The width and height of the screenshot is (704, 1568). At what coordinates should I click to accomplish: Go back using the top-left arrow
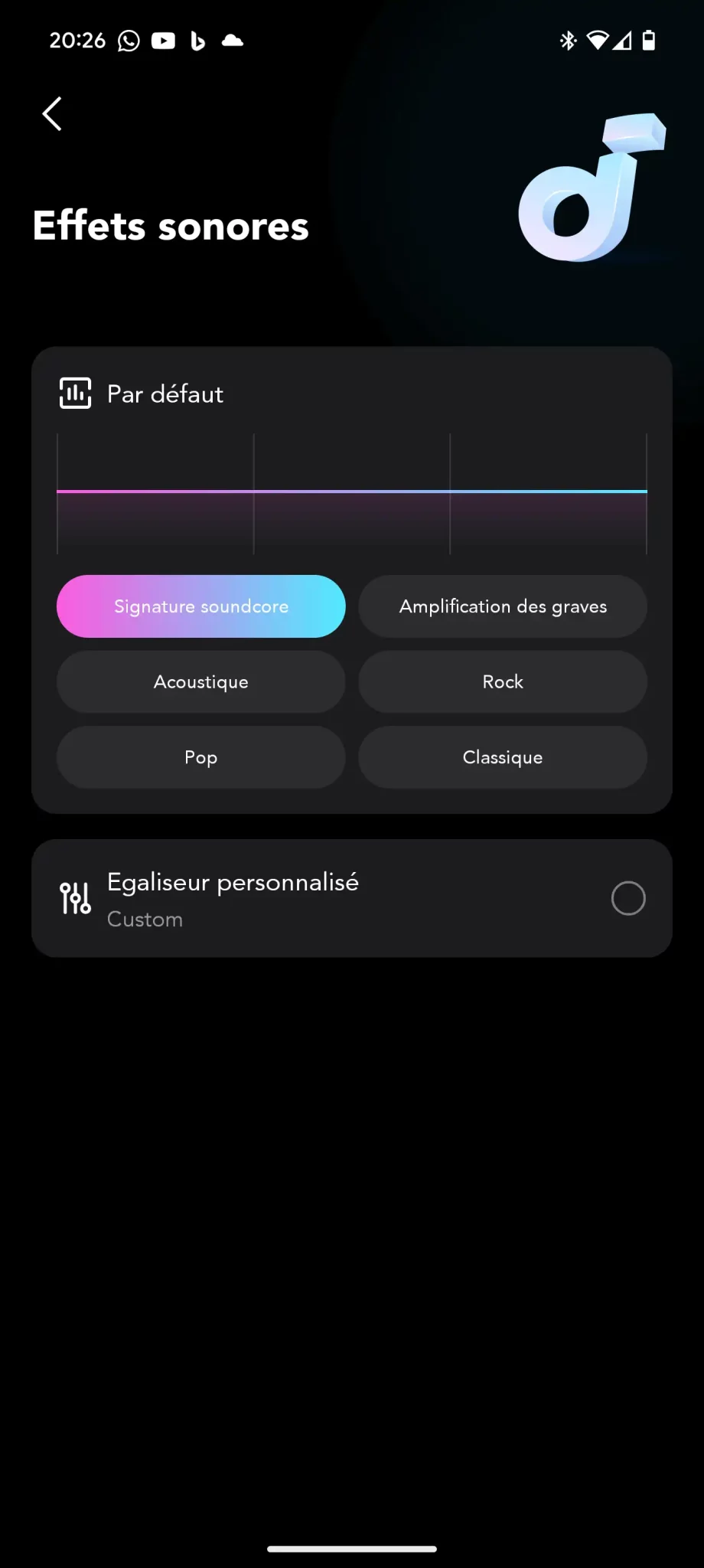click(x=52, y=114)
